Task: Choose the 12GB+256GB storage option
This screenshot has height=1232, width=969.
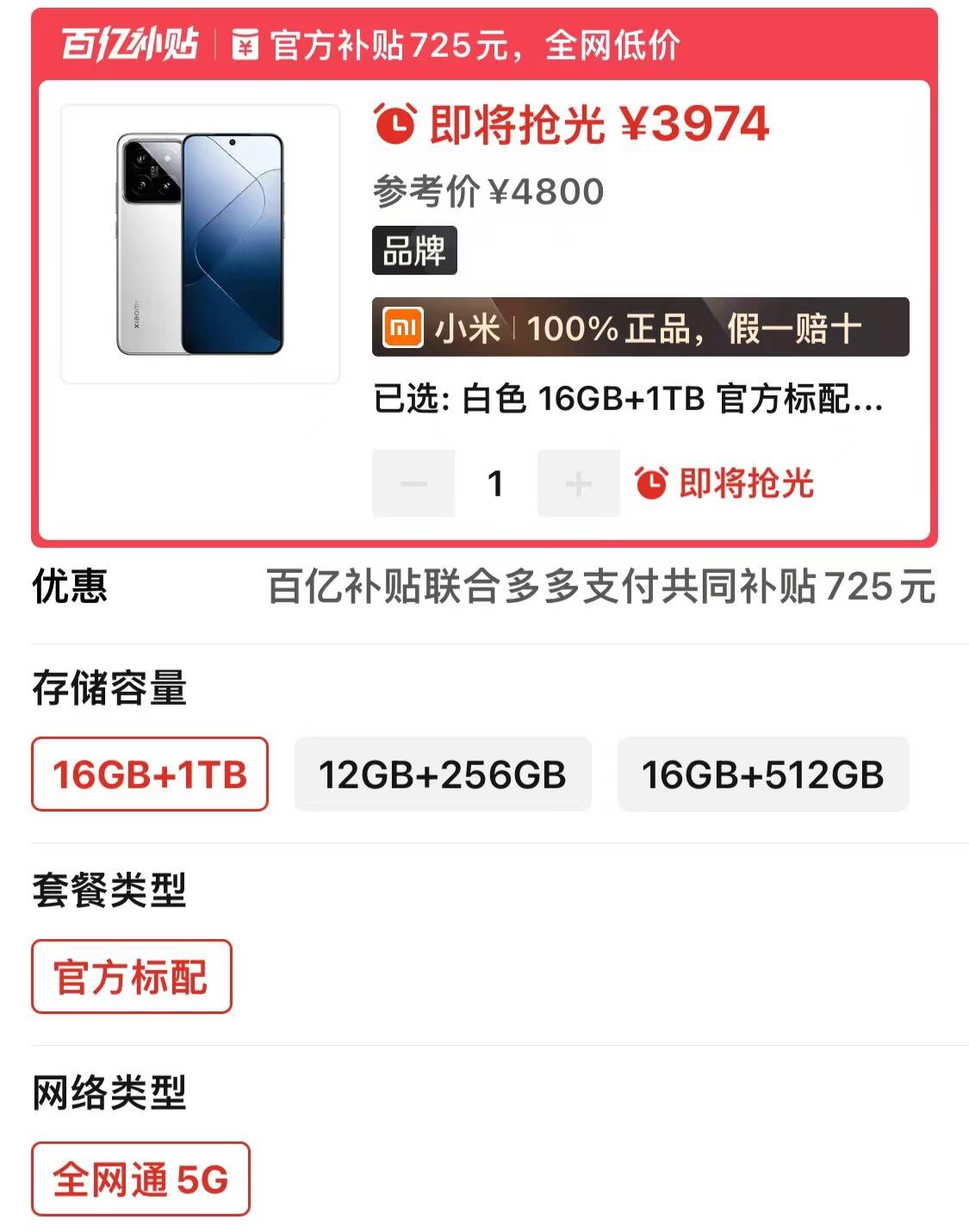Action: tap(443, 774)
